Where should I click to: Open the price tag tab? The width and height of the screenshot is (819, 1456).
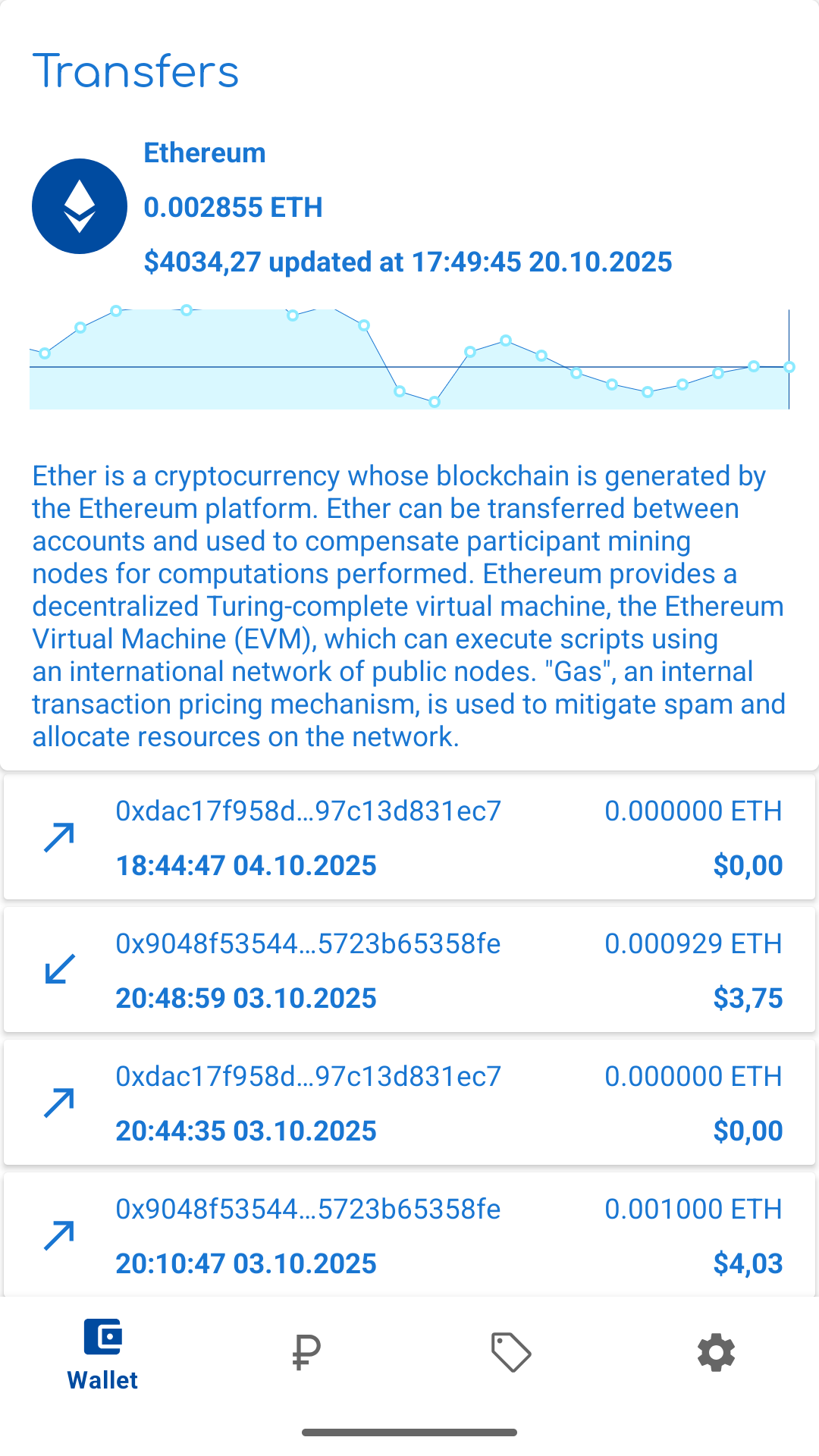(511, 1353)
